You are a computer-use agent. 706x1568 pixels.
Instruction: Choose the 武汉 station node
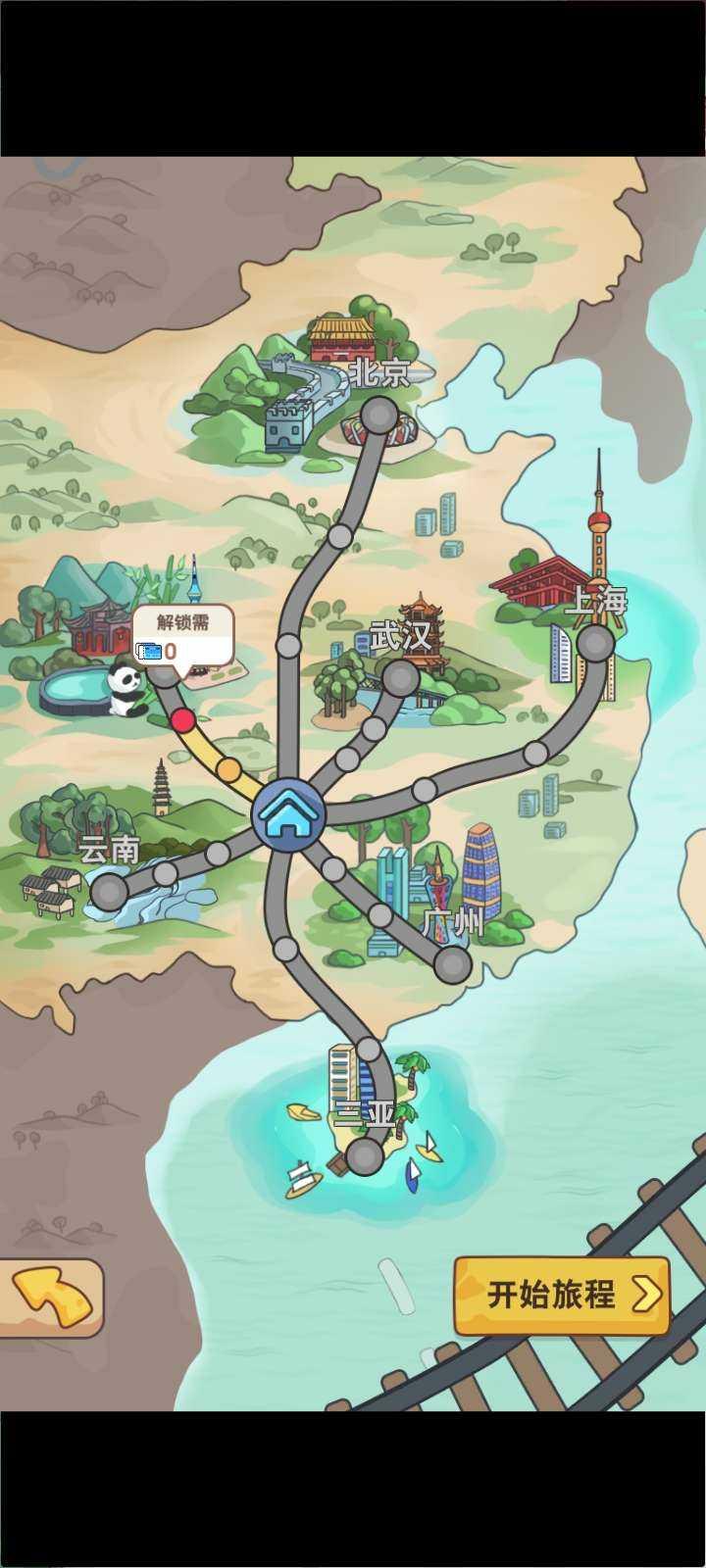400,678
